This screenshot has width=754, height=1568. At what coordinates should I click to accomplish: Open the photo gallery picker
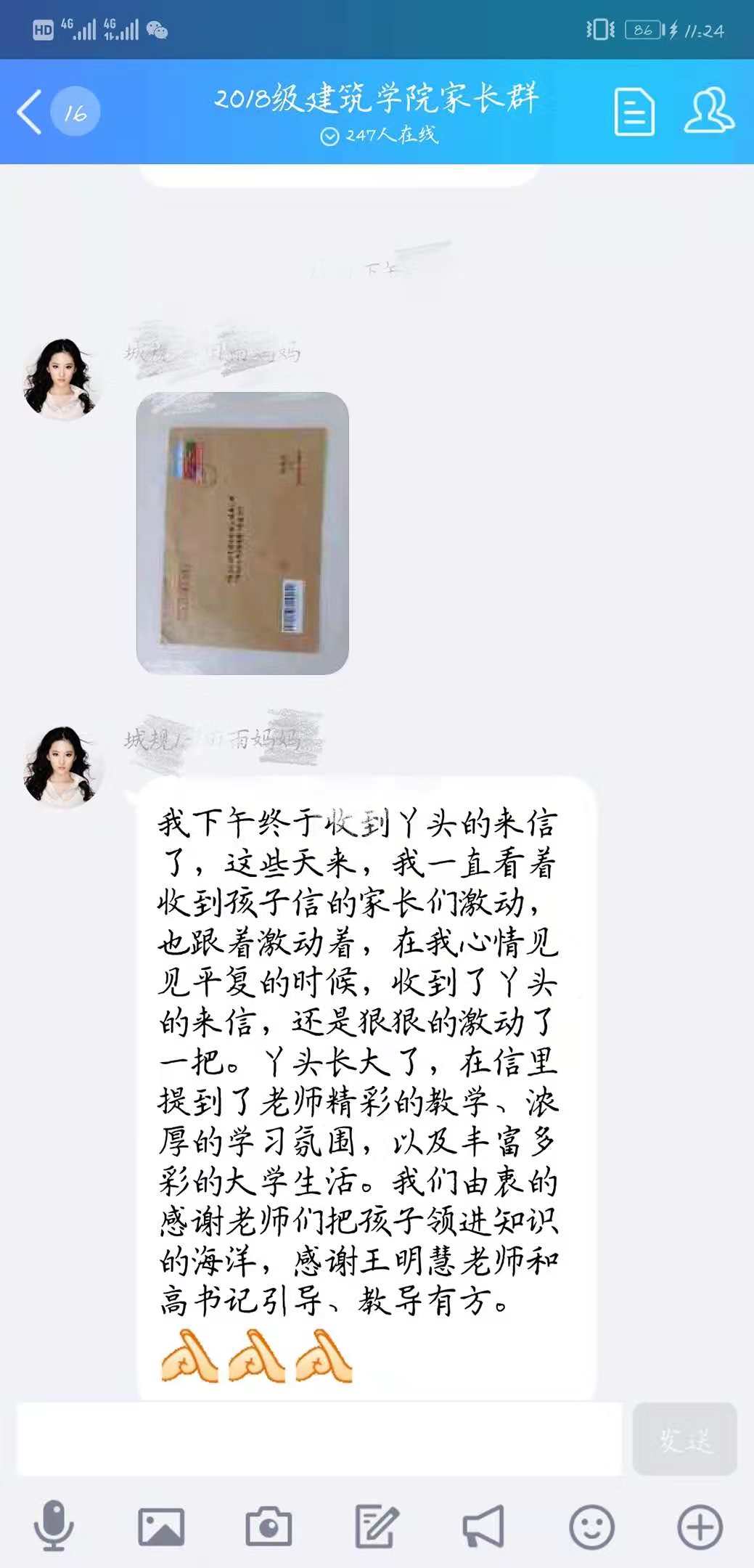[x=161, y=1526]
